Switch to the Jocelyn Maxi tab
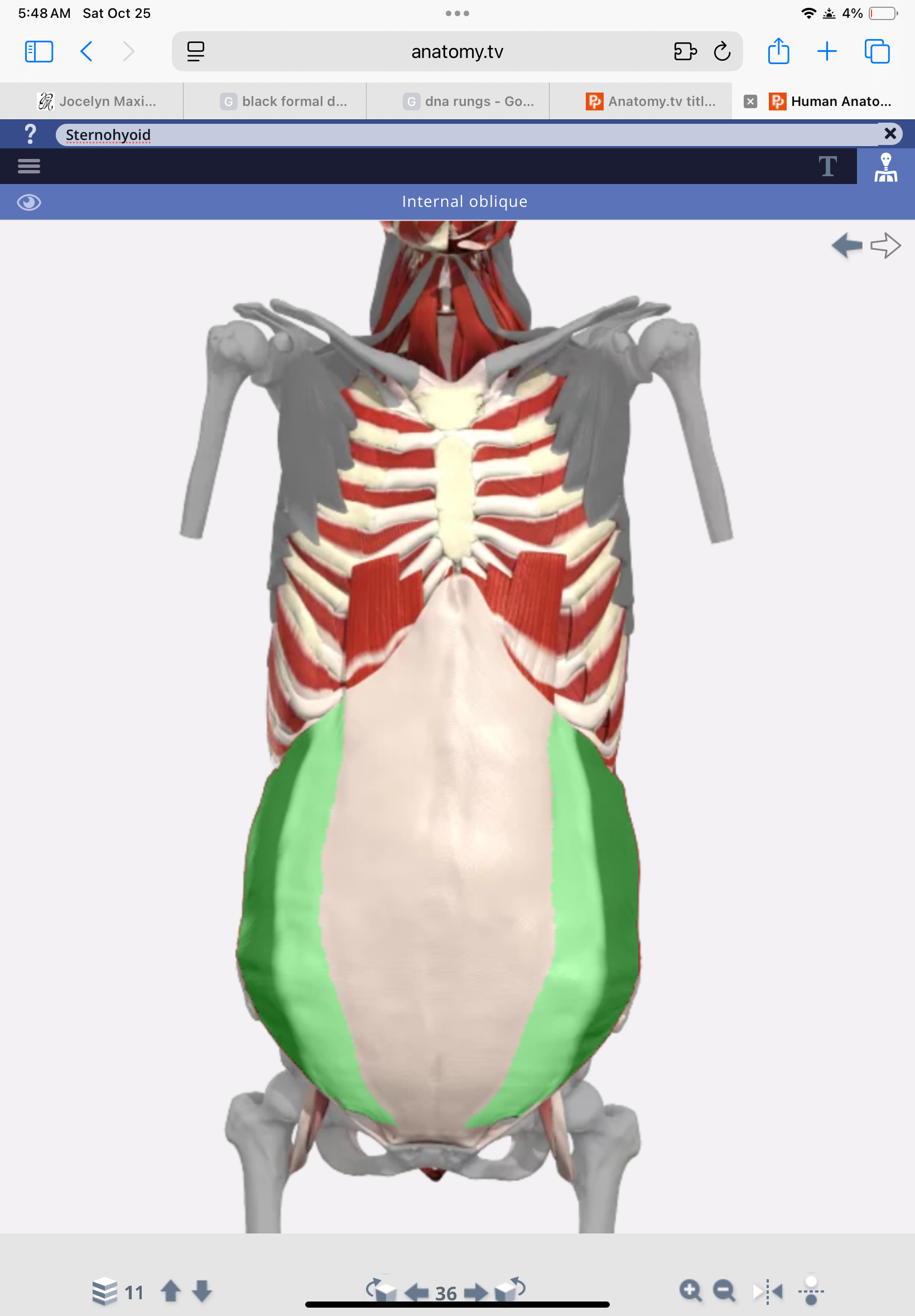The height and width of the screenshot is (1316, 915). [98, 101]
